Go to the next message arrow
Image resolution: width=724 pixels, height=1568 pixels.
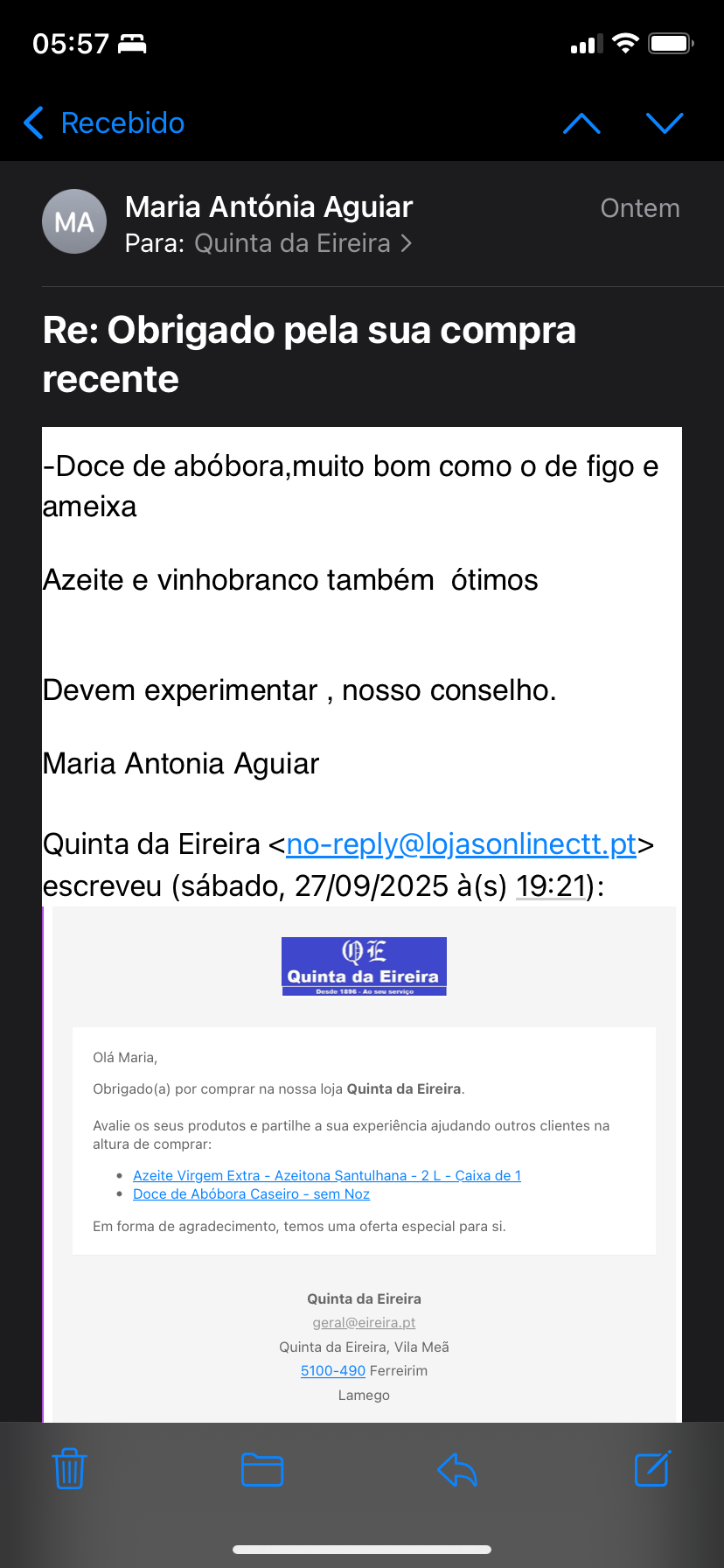[665, 123]
